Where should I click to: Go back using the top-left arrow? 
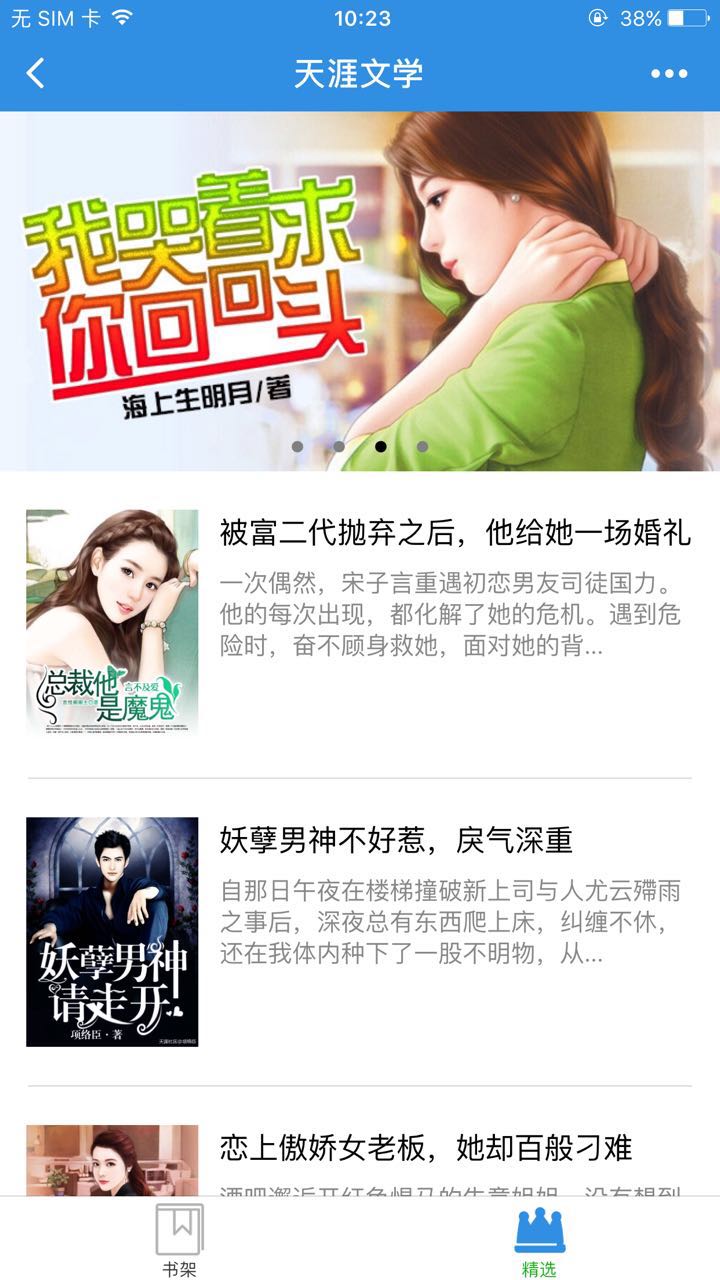coord(36,73)
